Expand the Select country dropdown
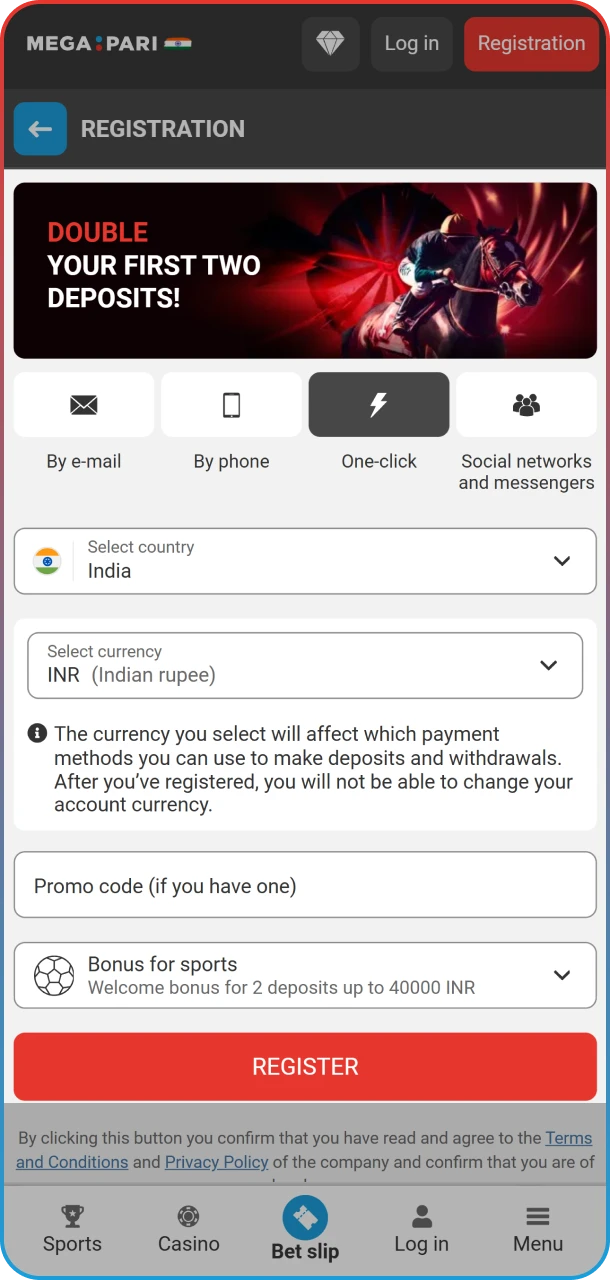Image resolution: width=610 pixels, height=1280 pixels. pos(305,561)
